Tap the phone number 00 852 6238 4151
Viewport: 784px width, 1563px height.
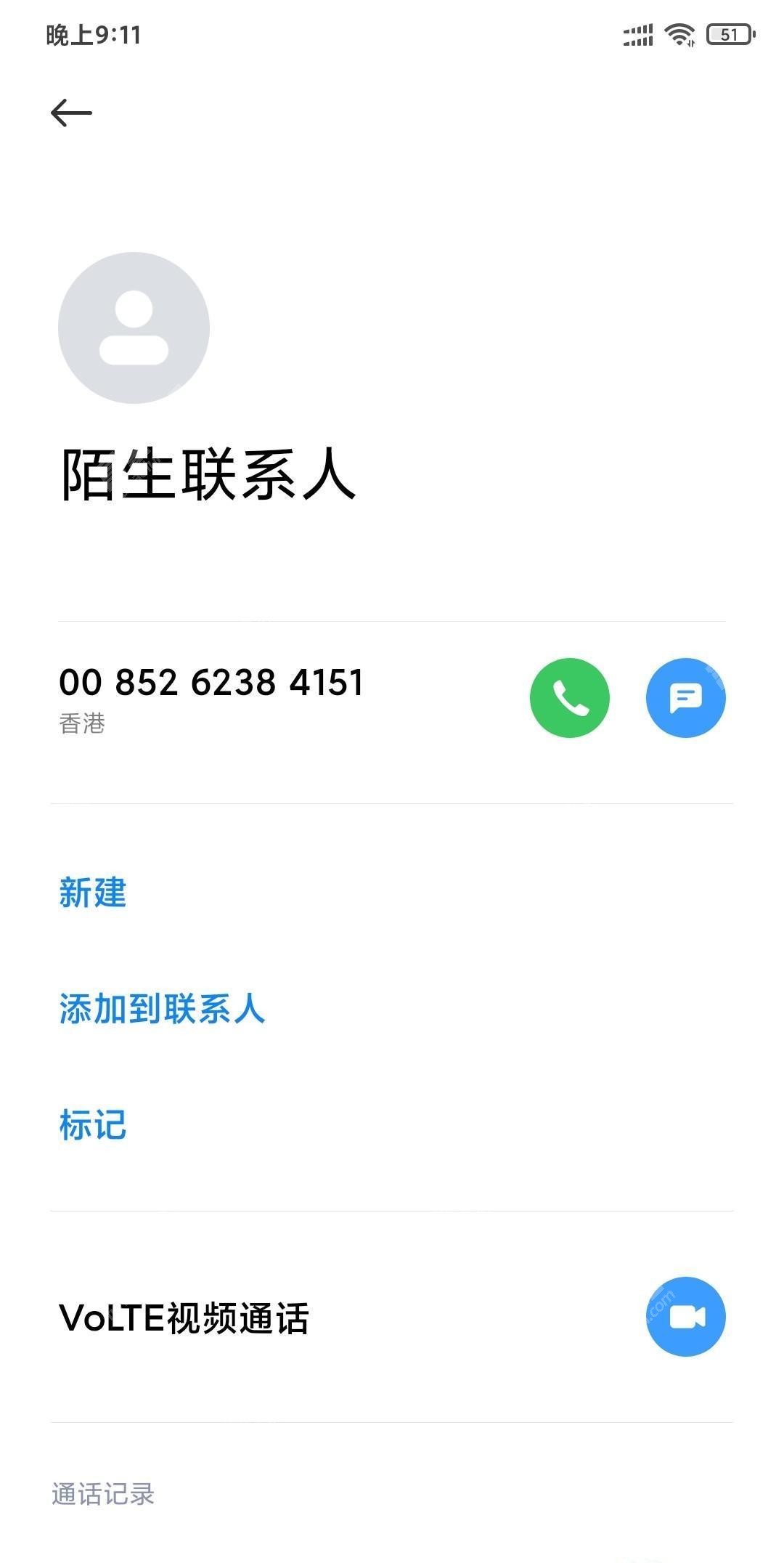point(211,683)
